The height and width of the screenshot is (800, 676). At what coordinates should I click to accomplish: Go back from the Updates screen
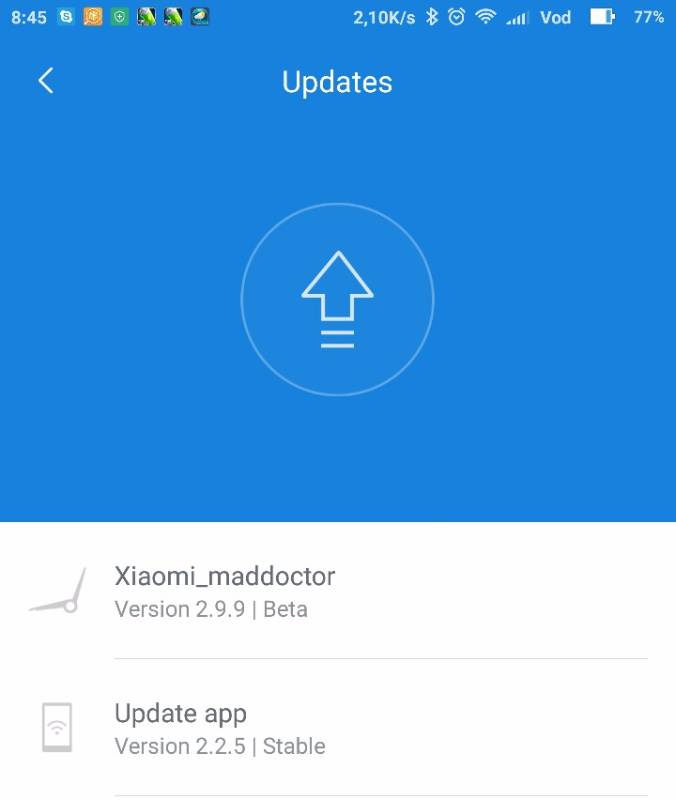[46, 81]
